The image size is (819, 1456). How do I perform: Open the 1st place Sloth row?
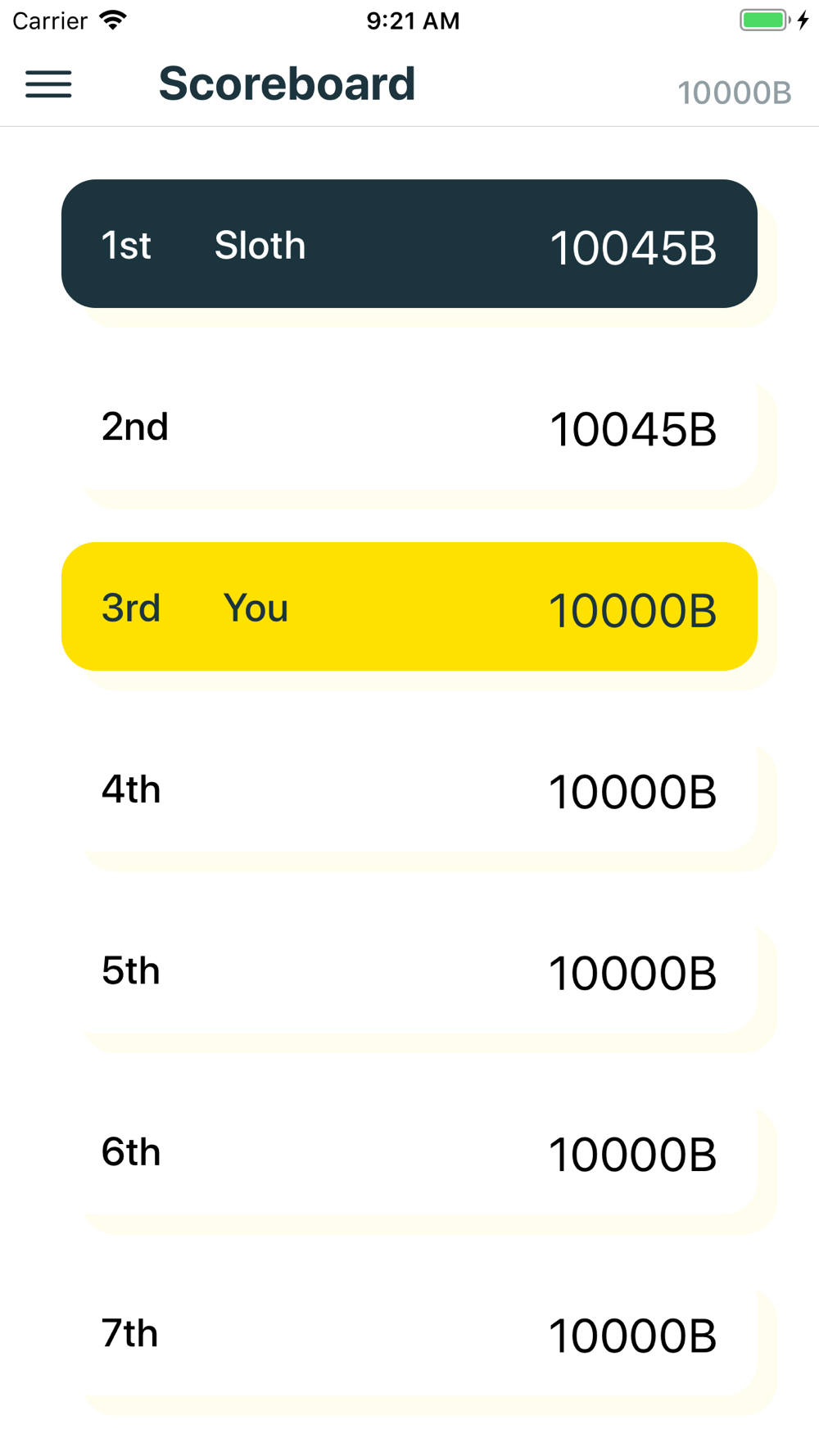[x=409, y=244]
